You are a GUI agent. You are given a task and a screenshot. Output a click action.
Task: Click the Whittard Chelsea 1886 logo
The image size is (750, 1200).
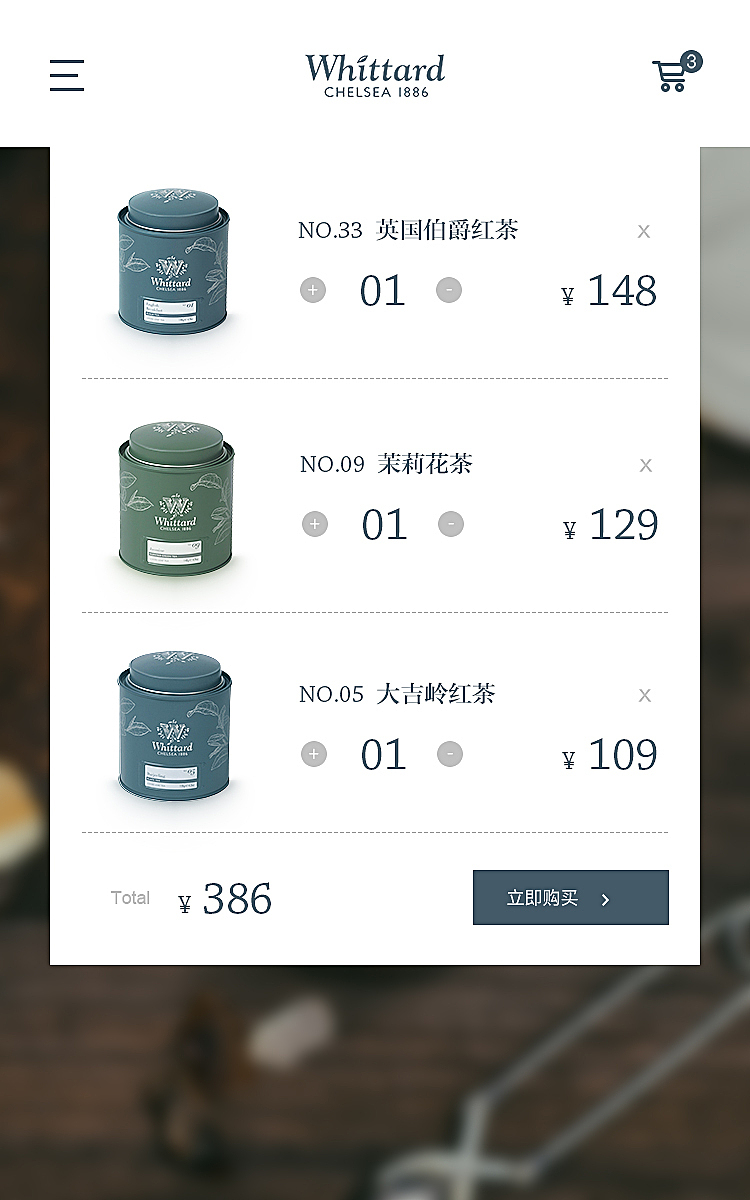pos(373,74)
